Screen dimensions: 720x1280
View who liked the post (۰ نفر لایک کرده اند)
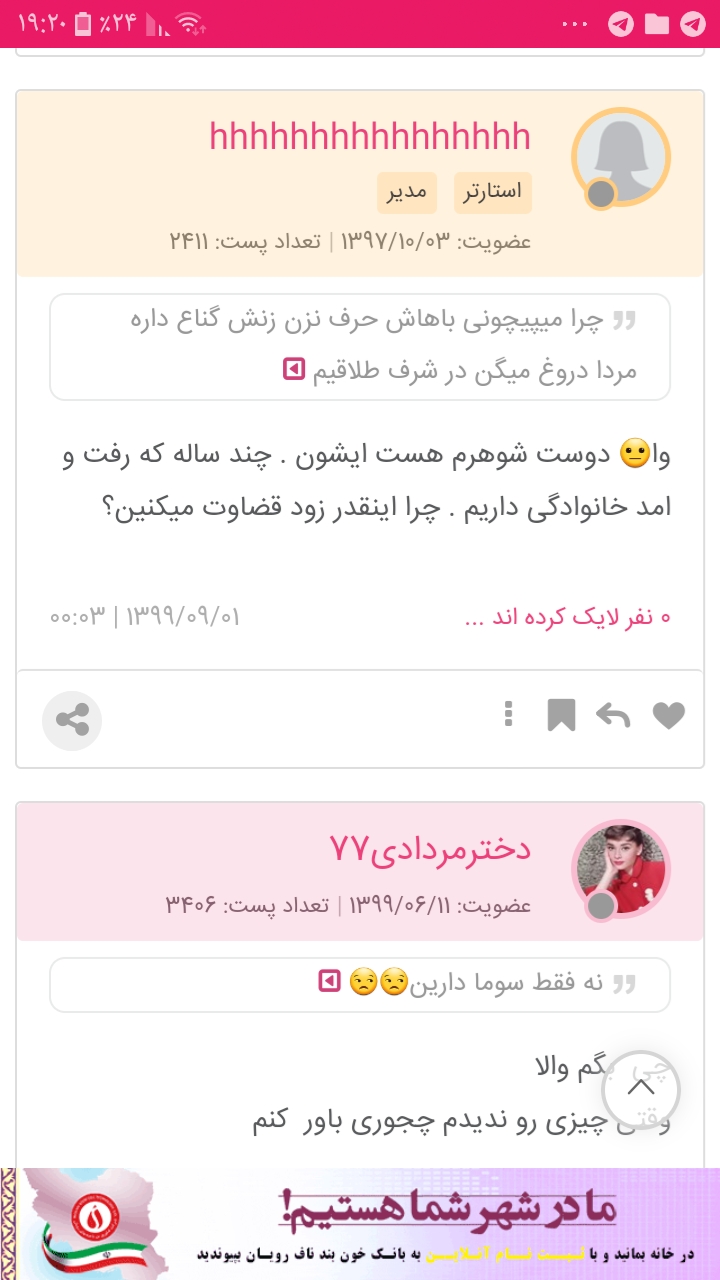click(x=567, y=617)
